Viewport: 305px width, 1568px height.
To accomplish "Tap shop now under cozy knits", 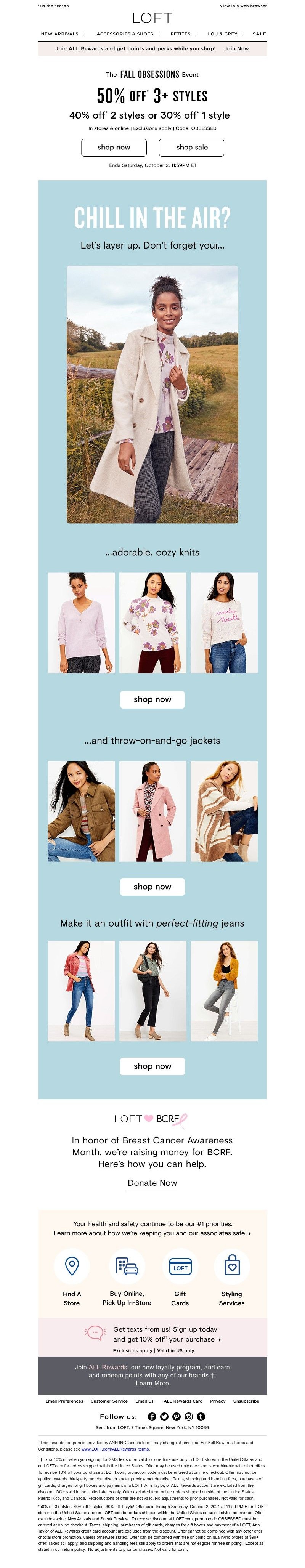I will point(152,699).
